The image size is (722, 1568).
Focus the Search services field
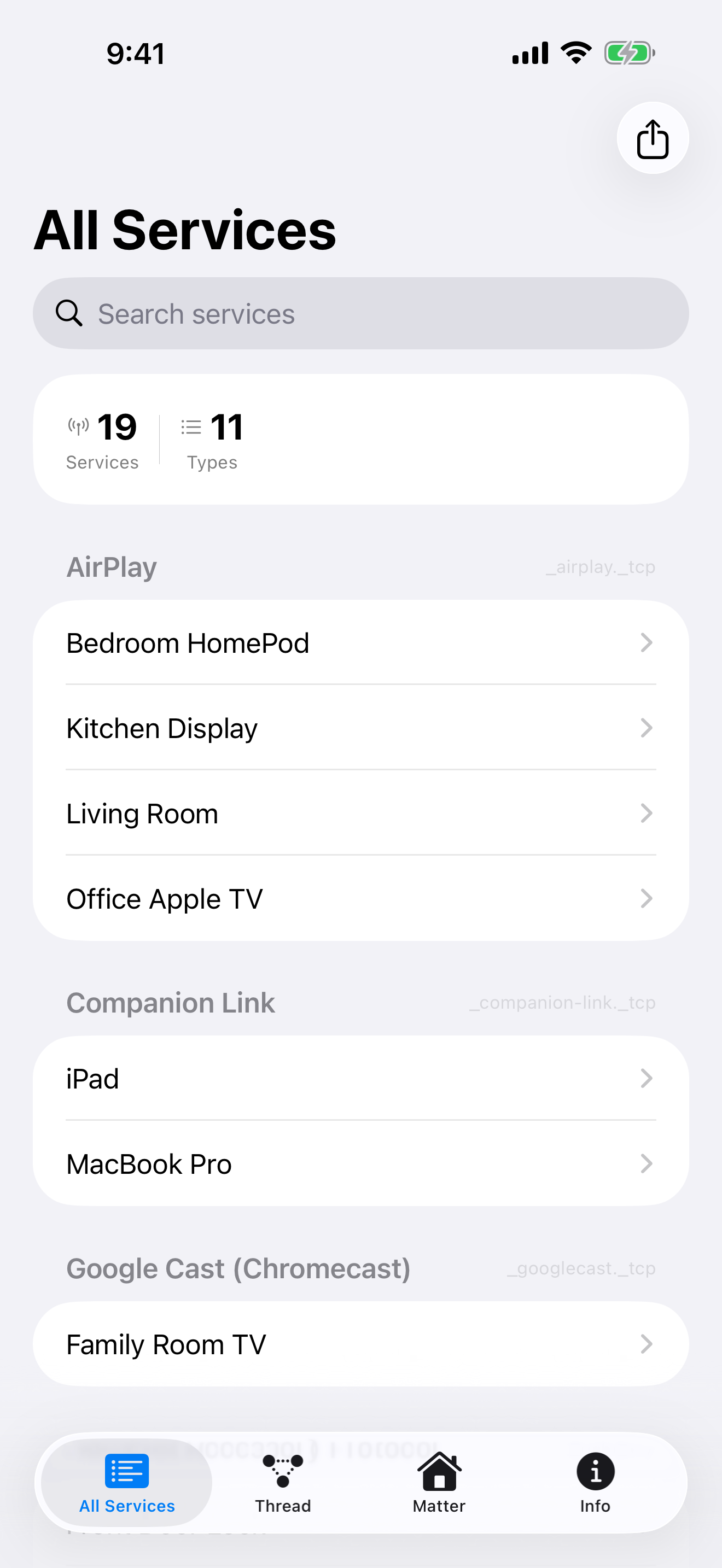point(360,313)
